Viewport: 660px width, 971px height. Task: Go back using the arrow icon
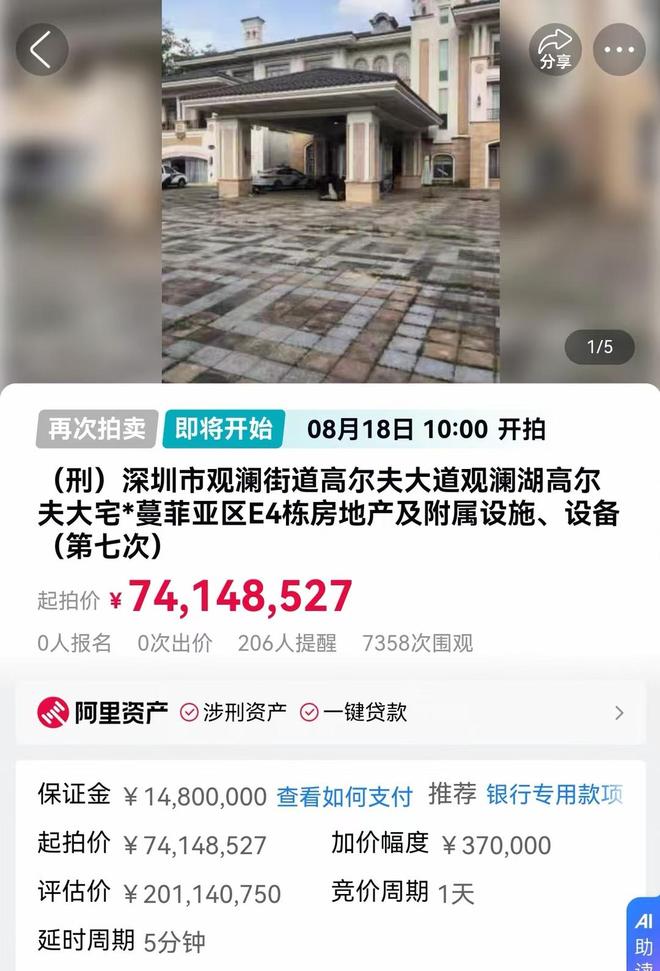(x=42, y=50)
